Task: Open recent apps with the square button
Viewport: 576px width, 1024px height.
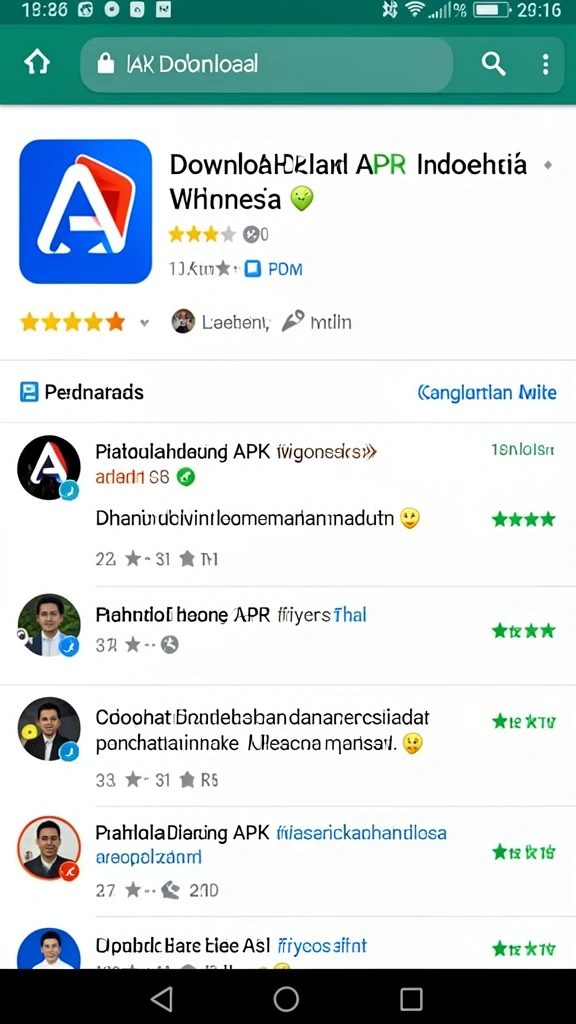Action: tap(411, 998)
